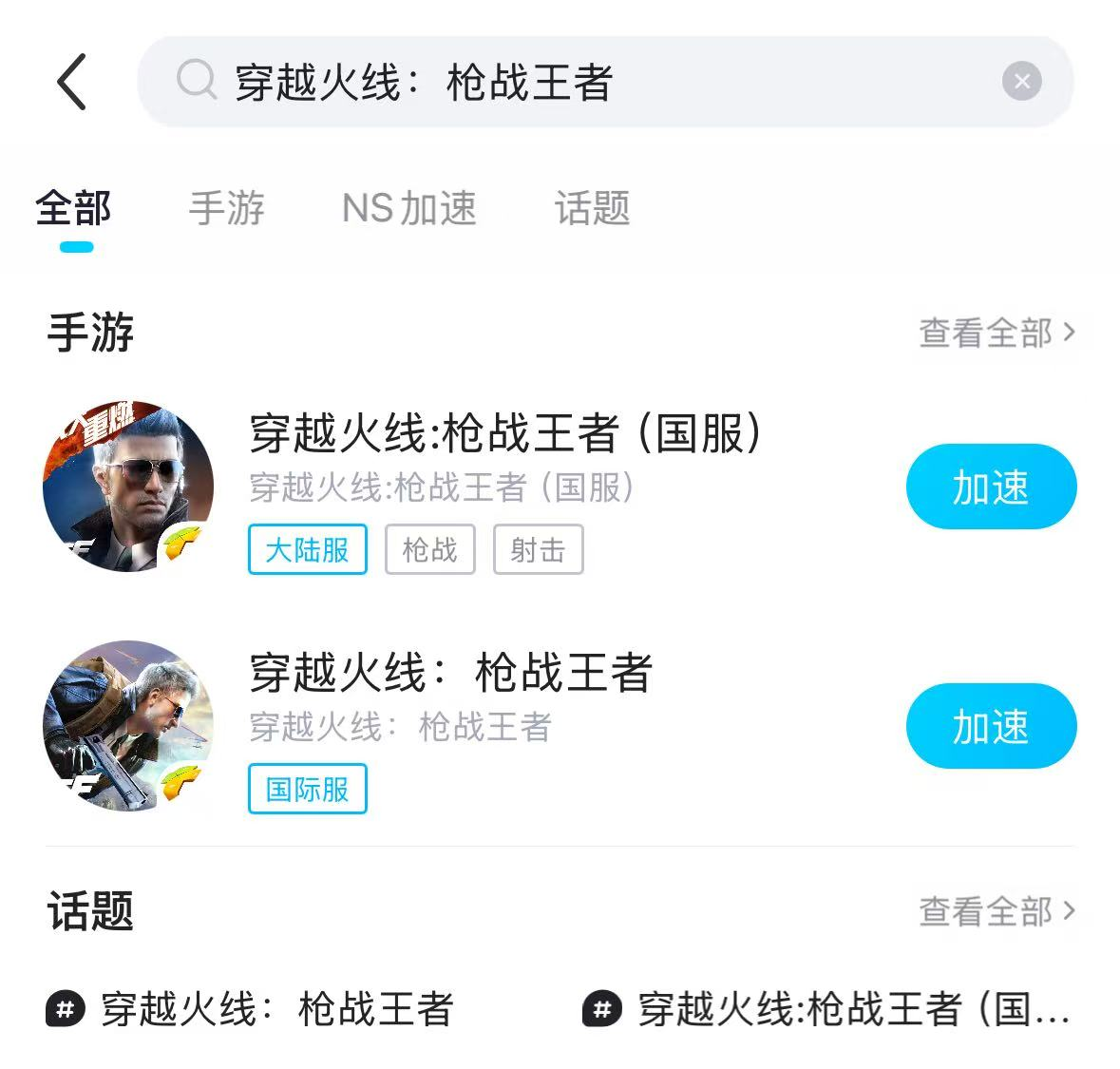Screen dimensions: 1120x1069
Task: Switch to the 手游 tab
Action: click(x=226, y=208)
